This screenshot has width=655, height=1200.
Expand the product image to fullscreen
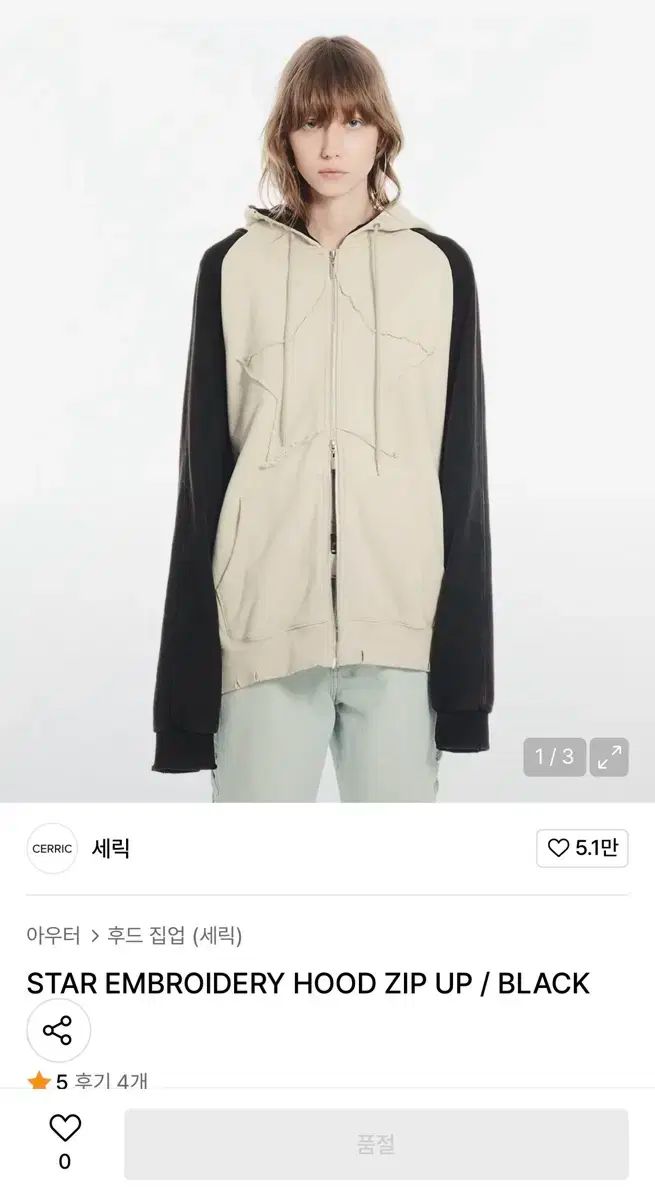pyautogui.click(x=609, y=757)
